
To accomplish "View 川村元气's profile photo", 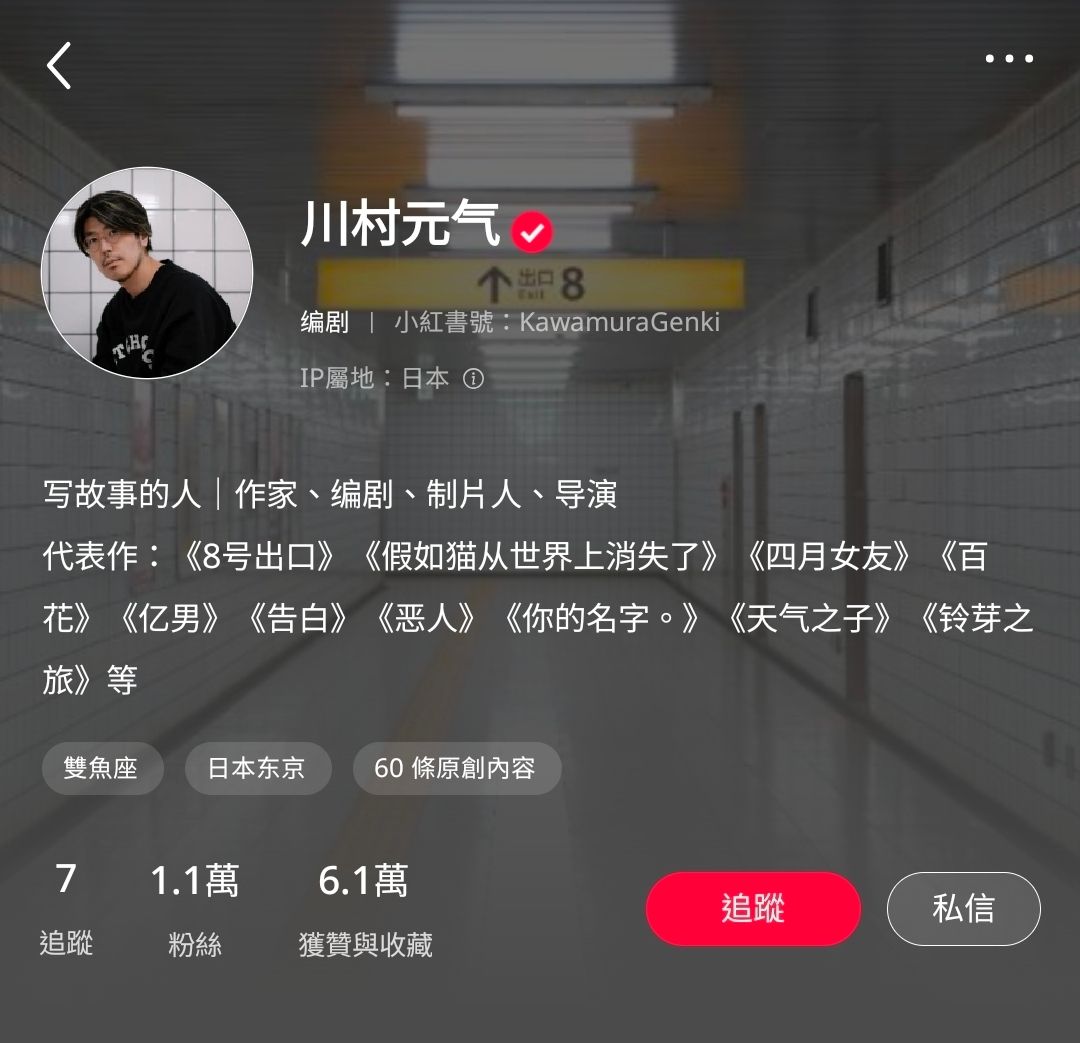I will point(147,273).
